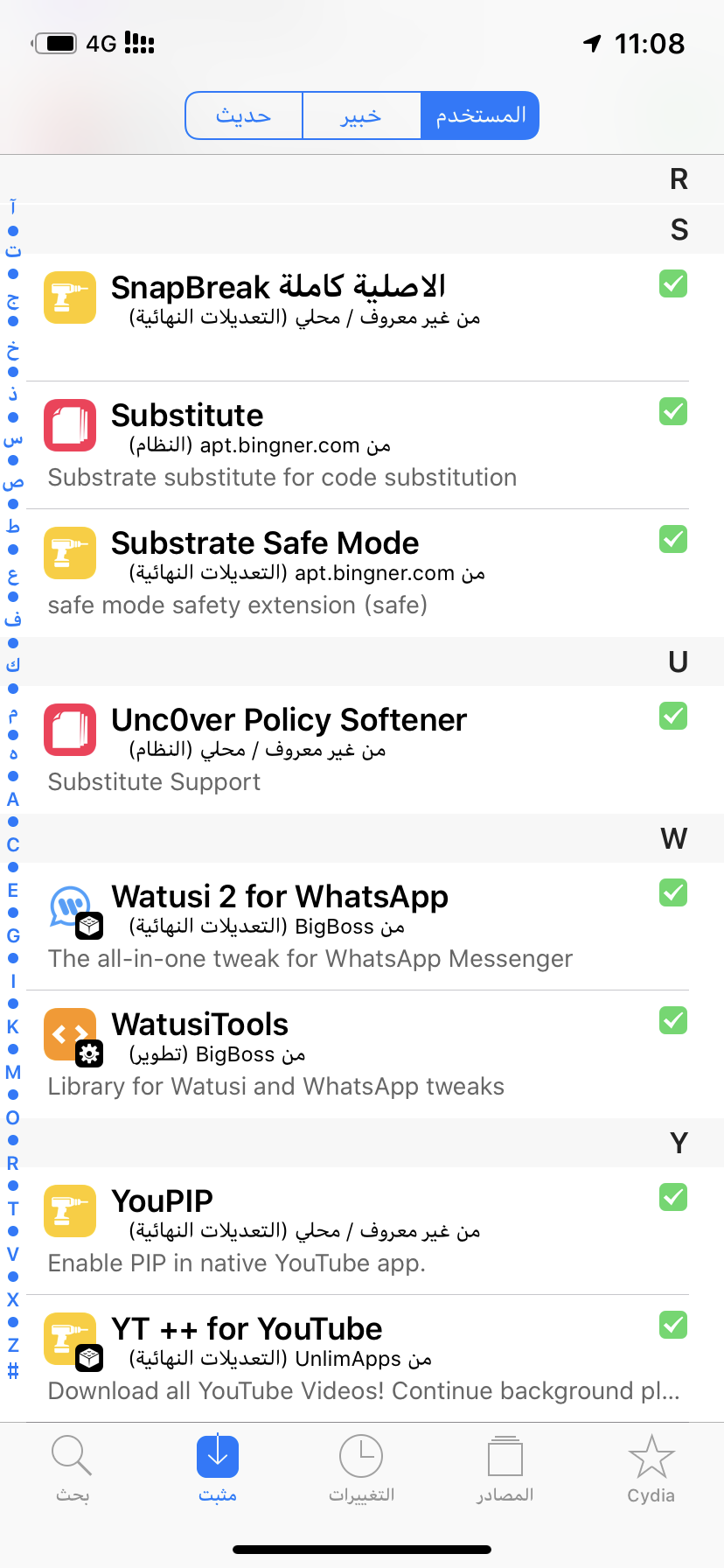This screenshot has height=1568, width=724.
Task: Open Substrate Safe Mode package
Action: pyautogui.click(x=362, y=573)
